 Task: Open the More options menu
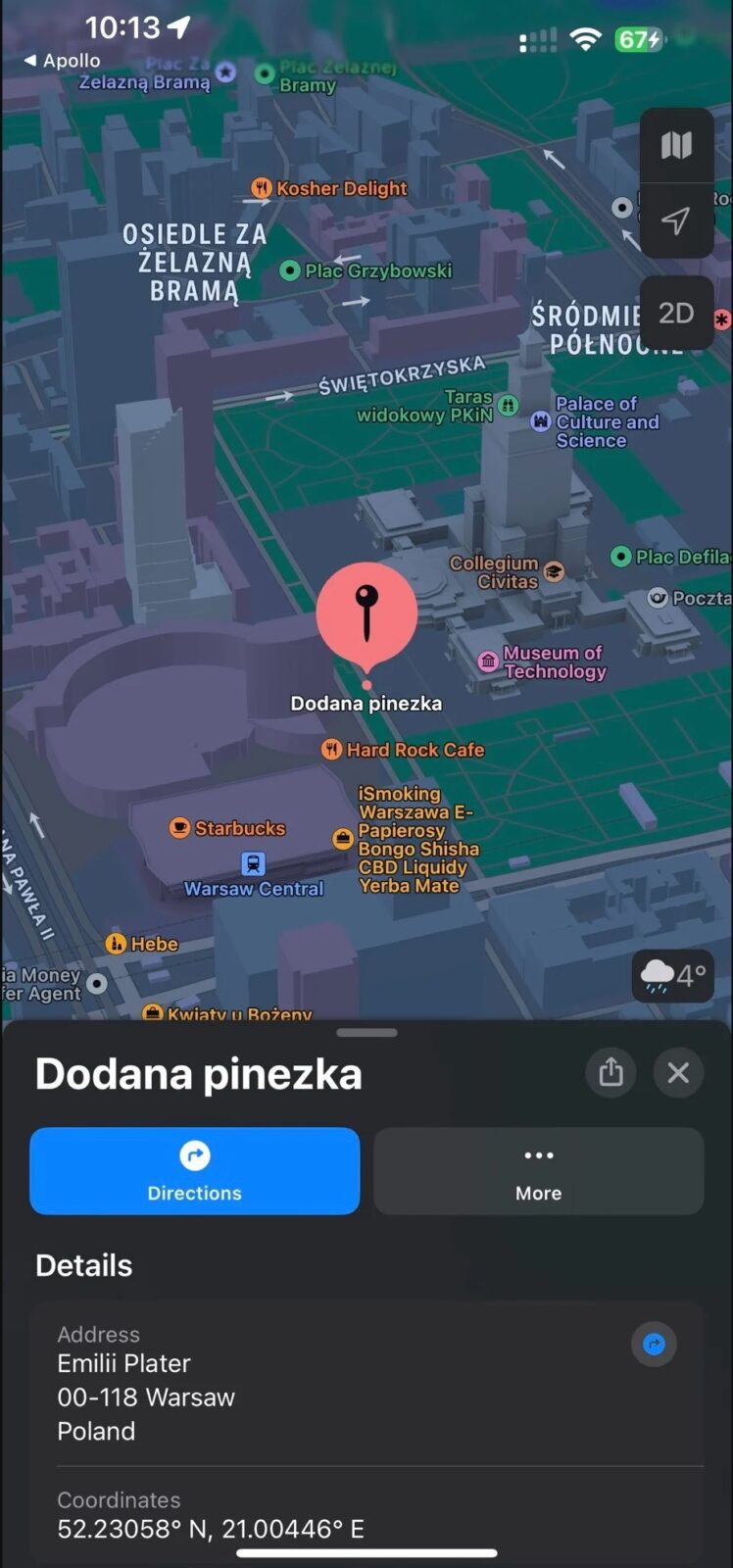[538, 1171]
